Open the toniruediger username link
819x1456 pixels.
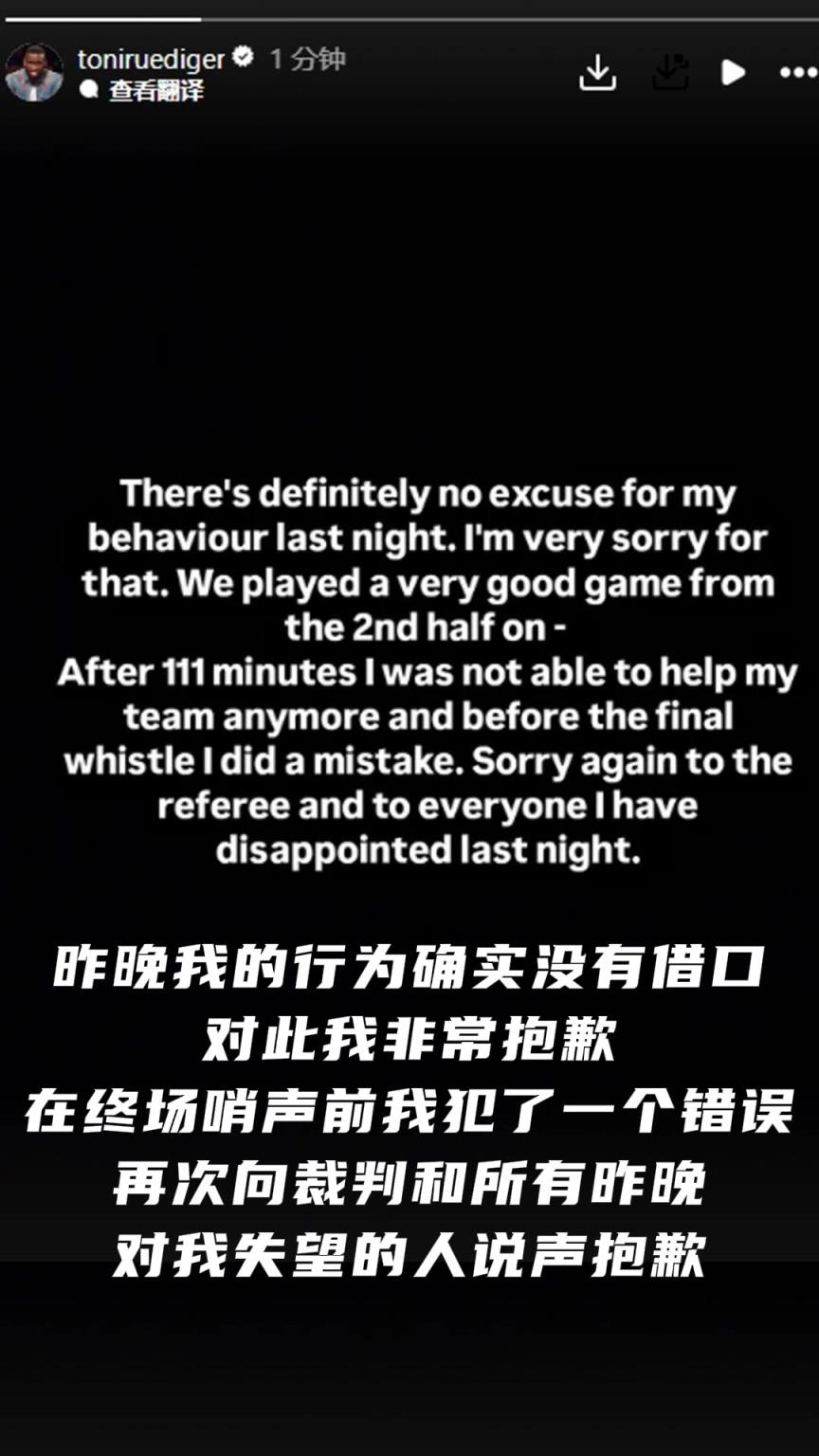tap(151, 59)
